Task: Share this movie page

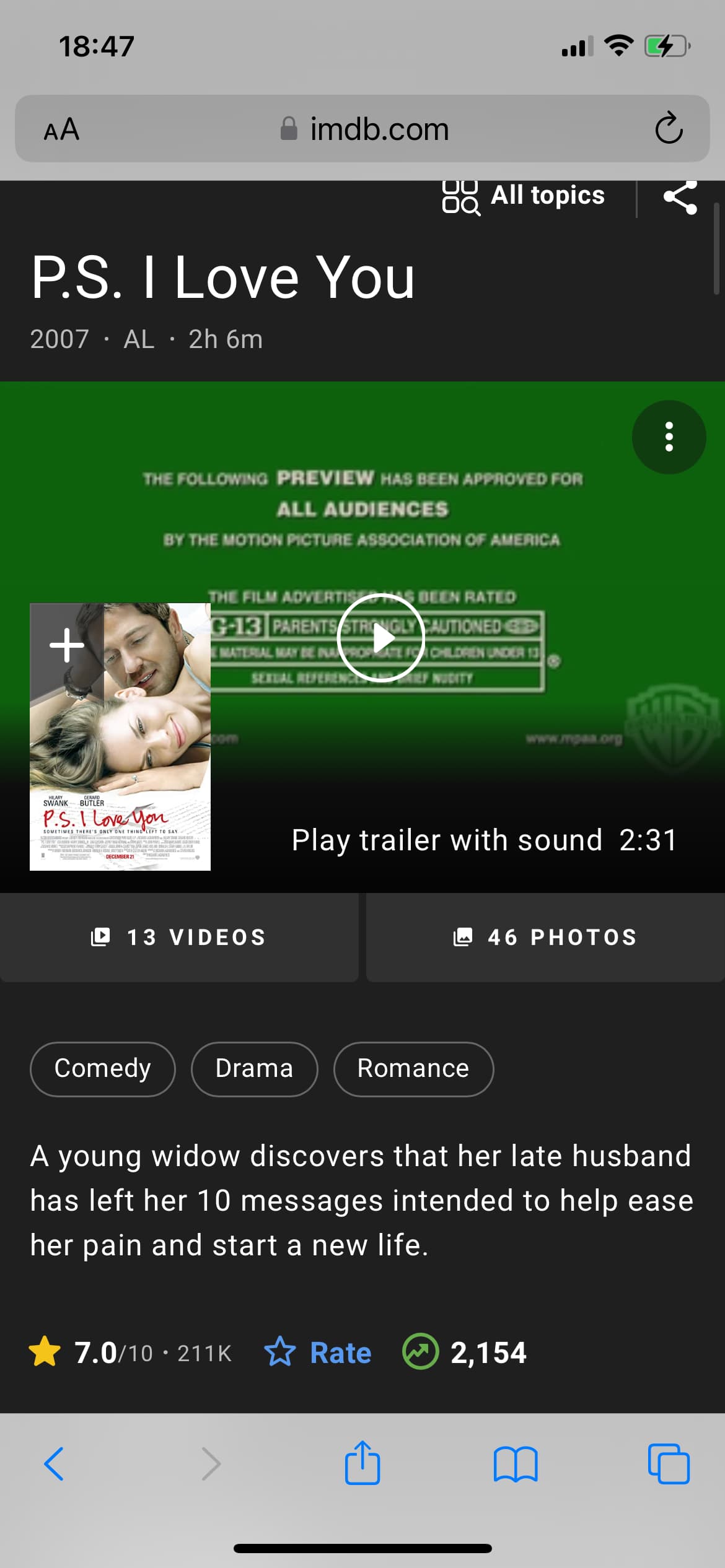Action: click(x=680, y=198)
